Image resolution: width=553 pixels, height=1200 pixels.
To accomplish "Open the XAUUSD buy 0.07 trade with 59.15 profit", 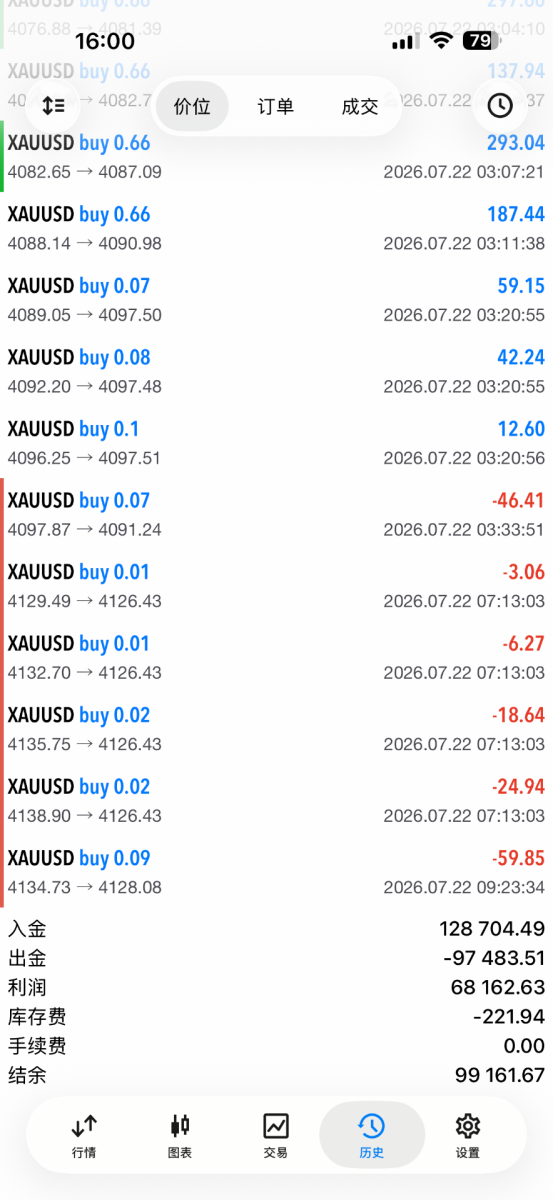I will 276,300.
